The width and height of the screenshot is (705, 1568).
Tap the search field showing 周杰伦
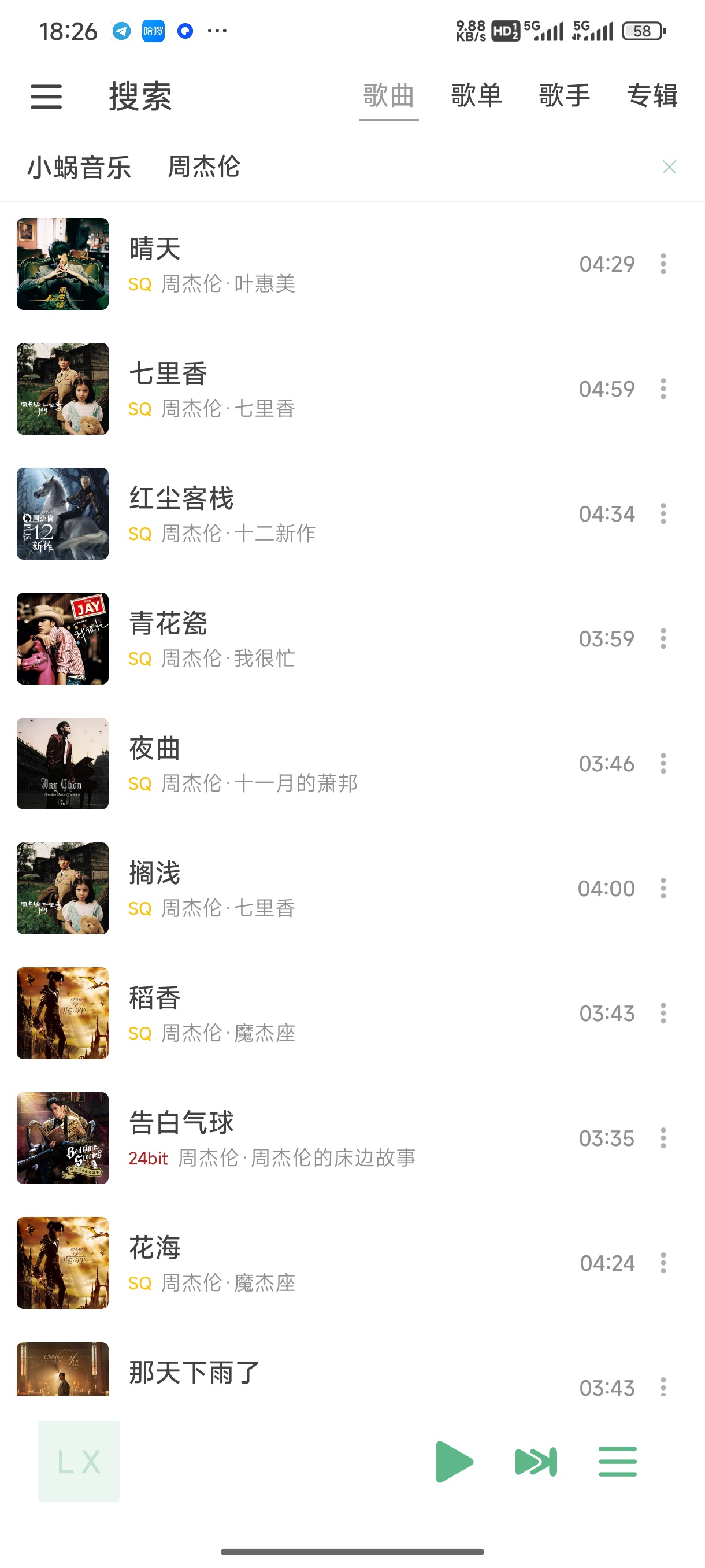point(402,167)
